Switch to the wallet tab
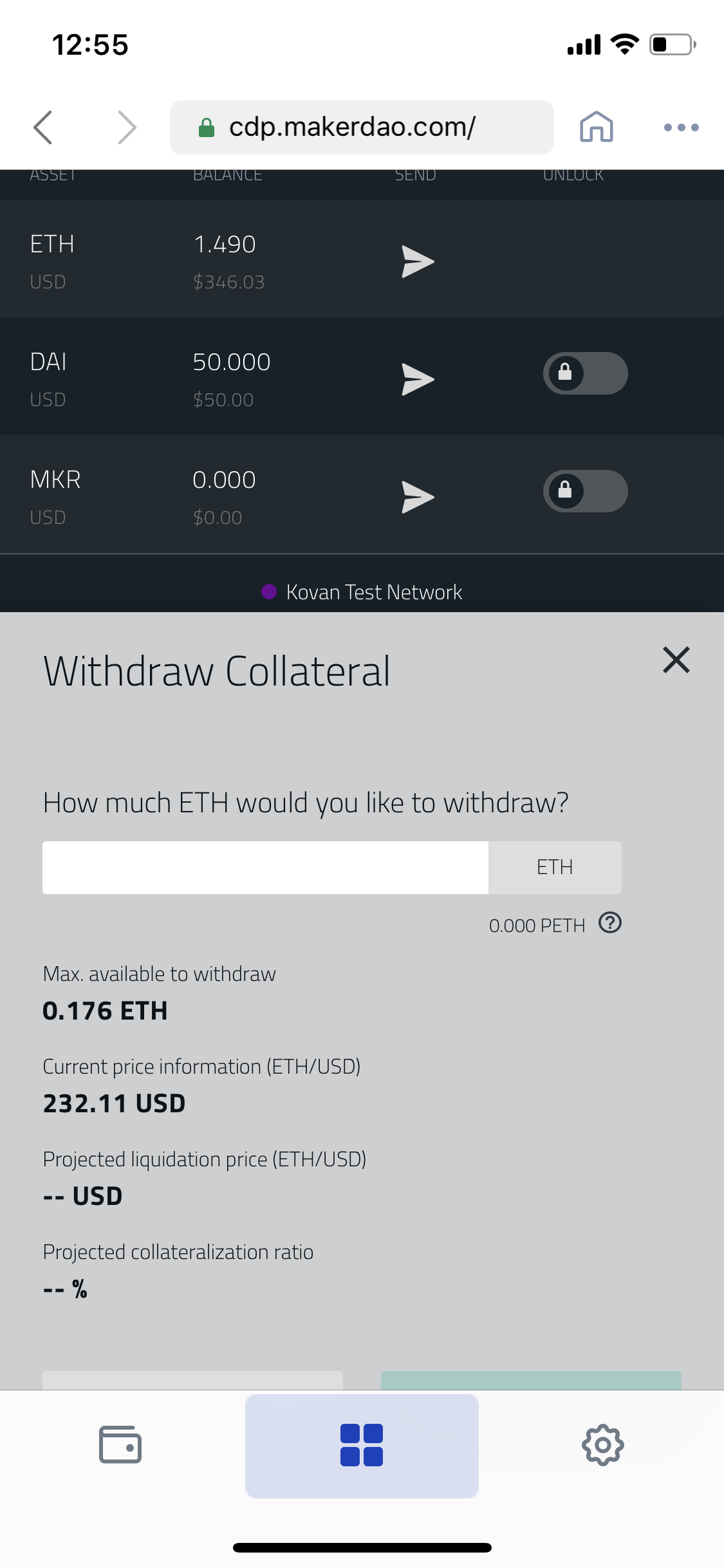 [120, 1444]
